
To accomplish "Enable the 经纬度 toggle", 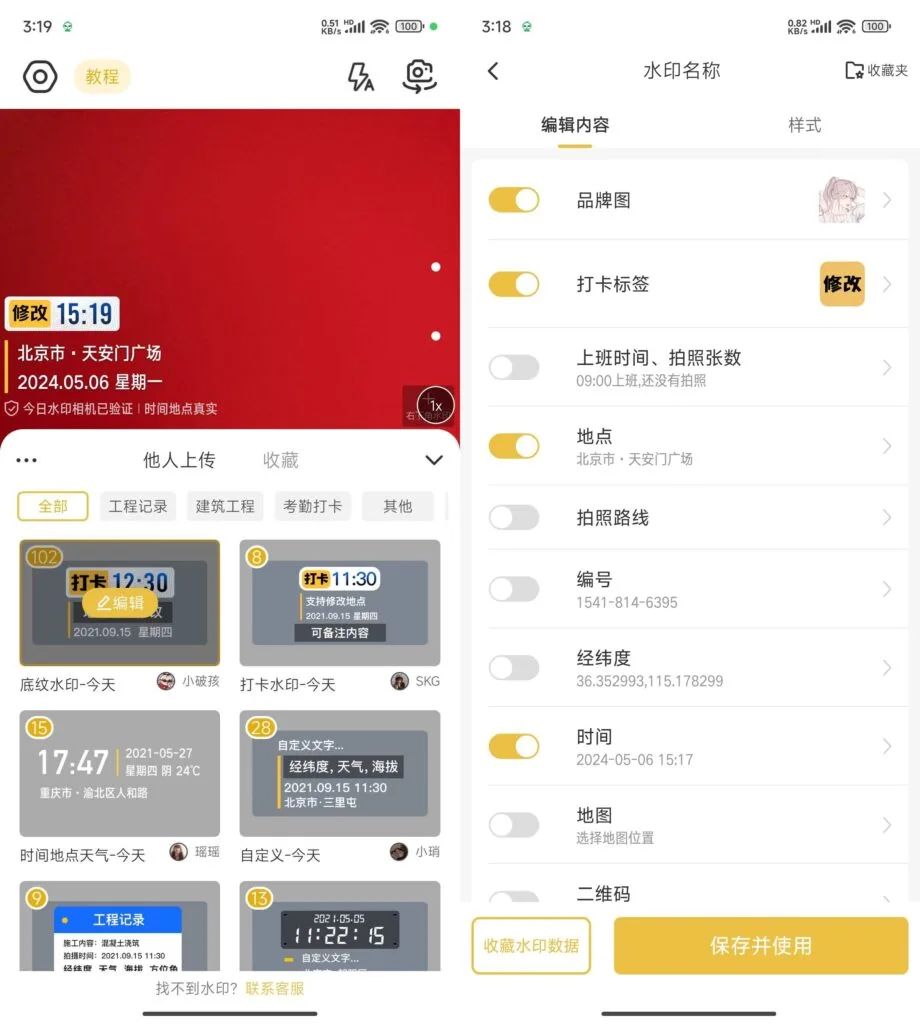I will click(x=513, y=668).
